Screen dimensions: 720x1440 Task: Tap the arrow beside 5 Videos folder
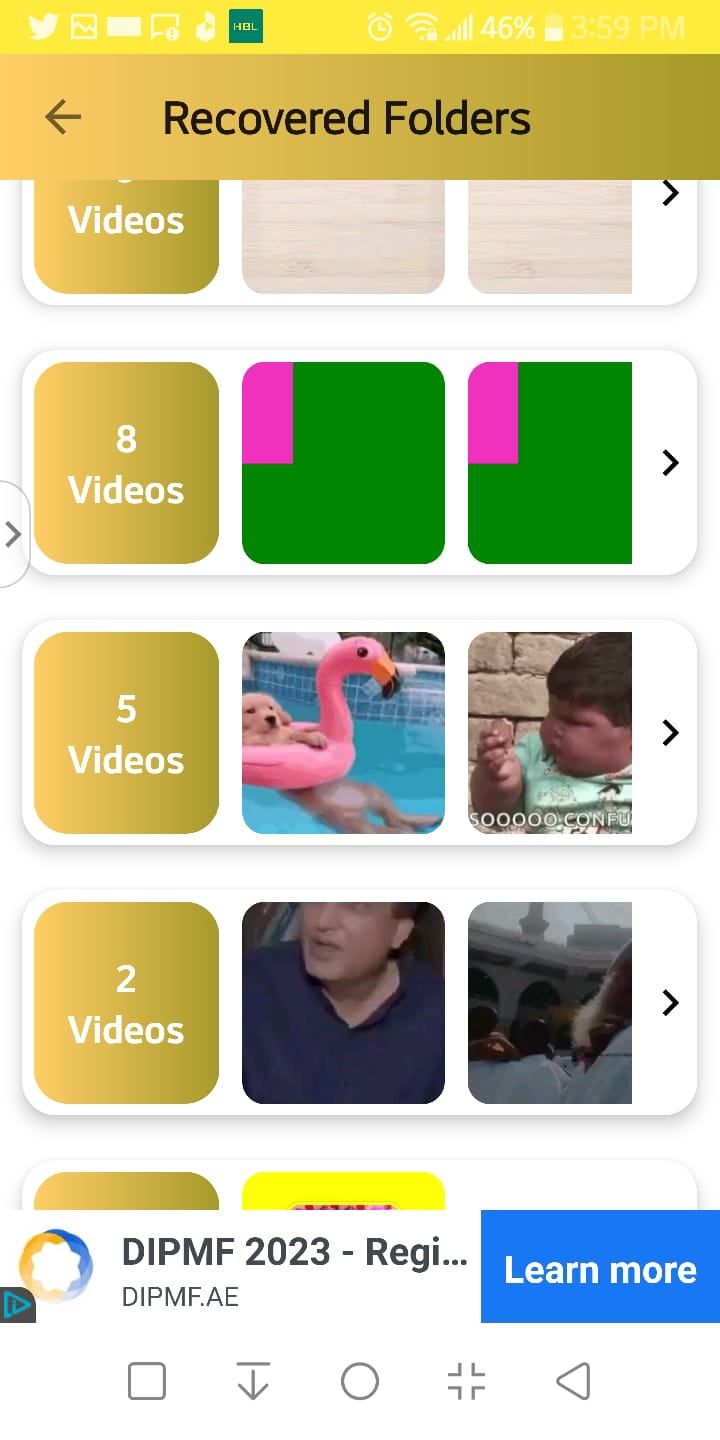[670, 733]
